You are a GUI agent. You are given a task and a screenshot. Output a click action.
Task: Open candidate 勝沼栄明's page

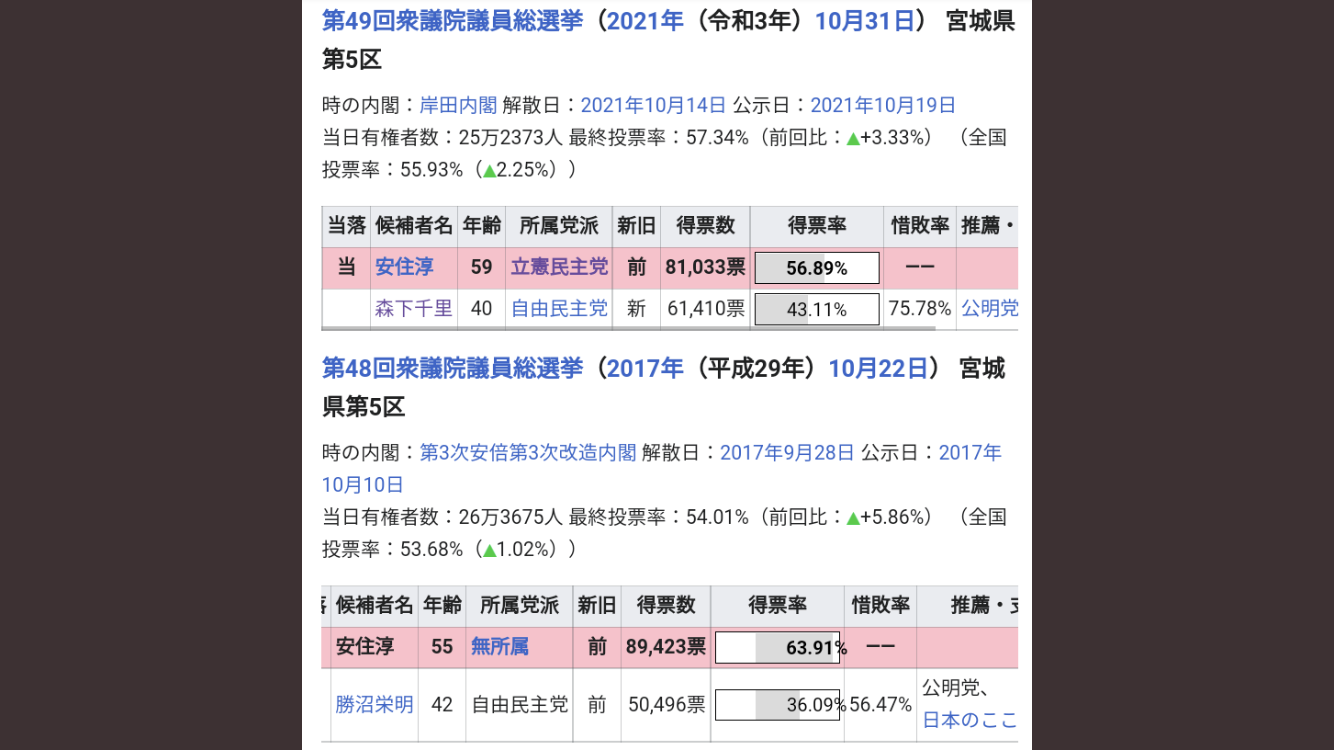374,704
